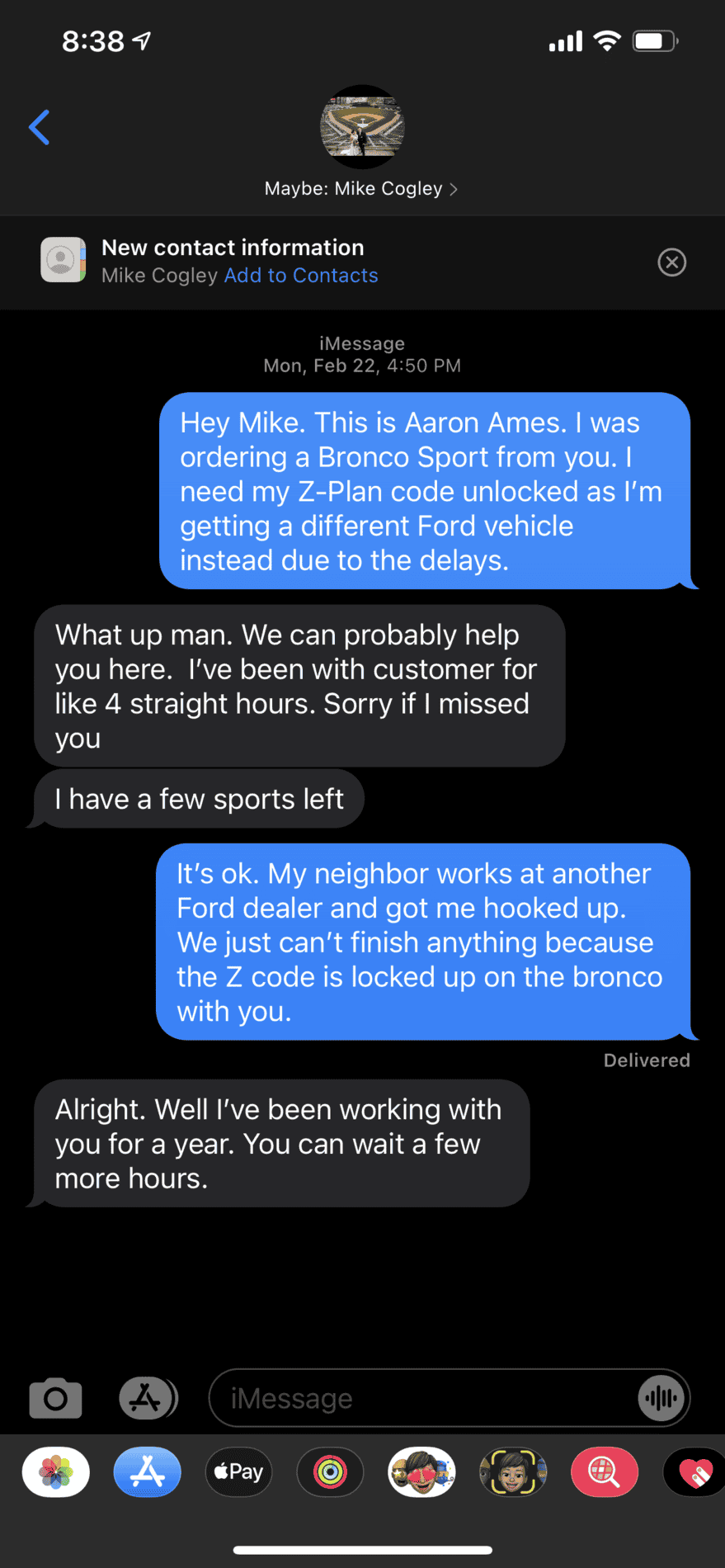Select the Memoji stickers icon
Screen dimensions: 725x1568
tap(513, 1471)
